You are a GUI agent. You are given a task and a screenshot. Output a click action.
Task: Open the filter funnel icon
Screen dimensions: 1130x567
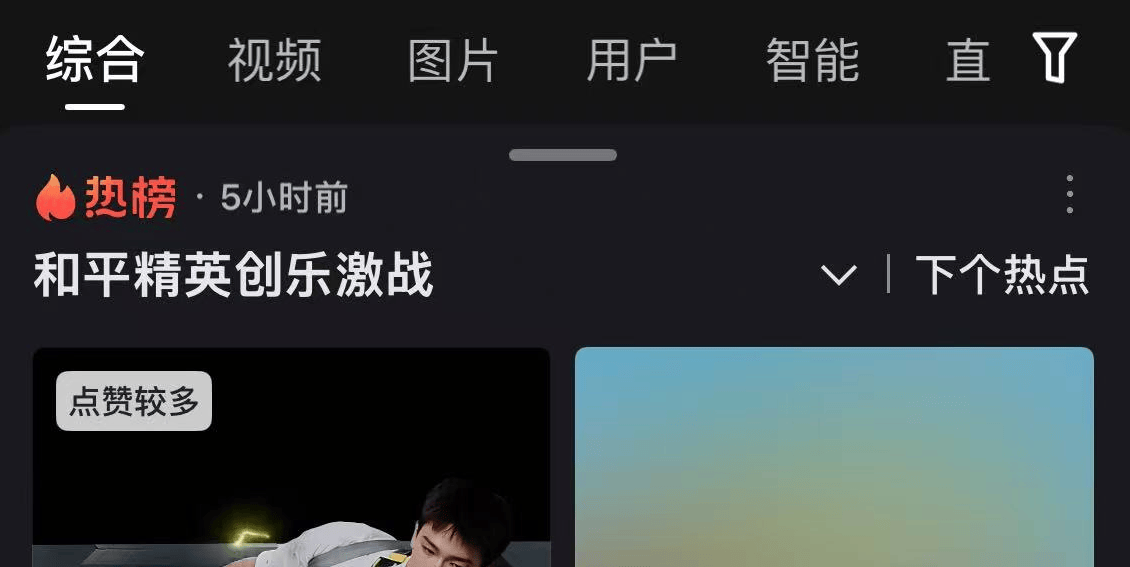(x=1055, y=58)
